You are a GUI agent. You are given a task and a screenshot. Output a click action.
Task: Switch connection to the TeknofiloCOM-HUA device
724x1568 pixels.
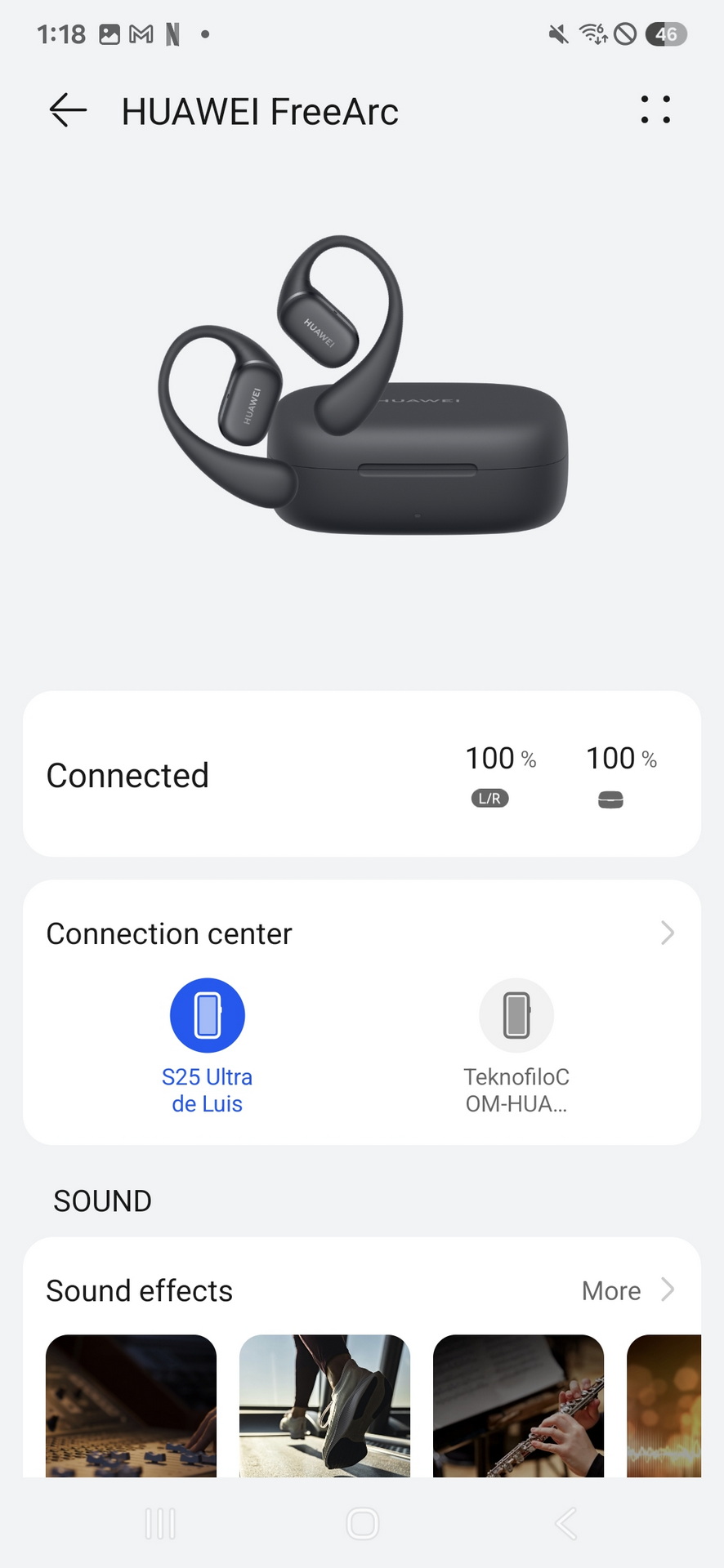pos(516,1016)
